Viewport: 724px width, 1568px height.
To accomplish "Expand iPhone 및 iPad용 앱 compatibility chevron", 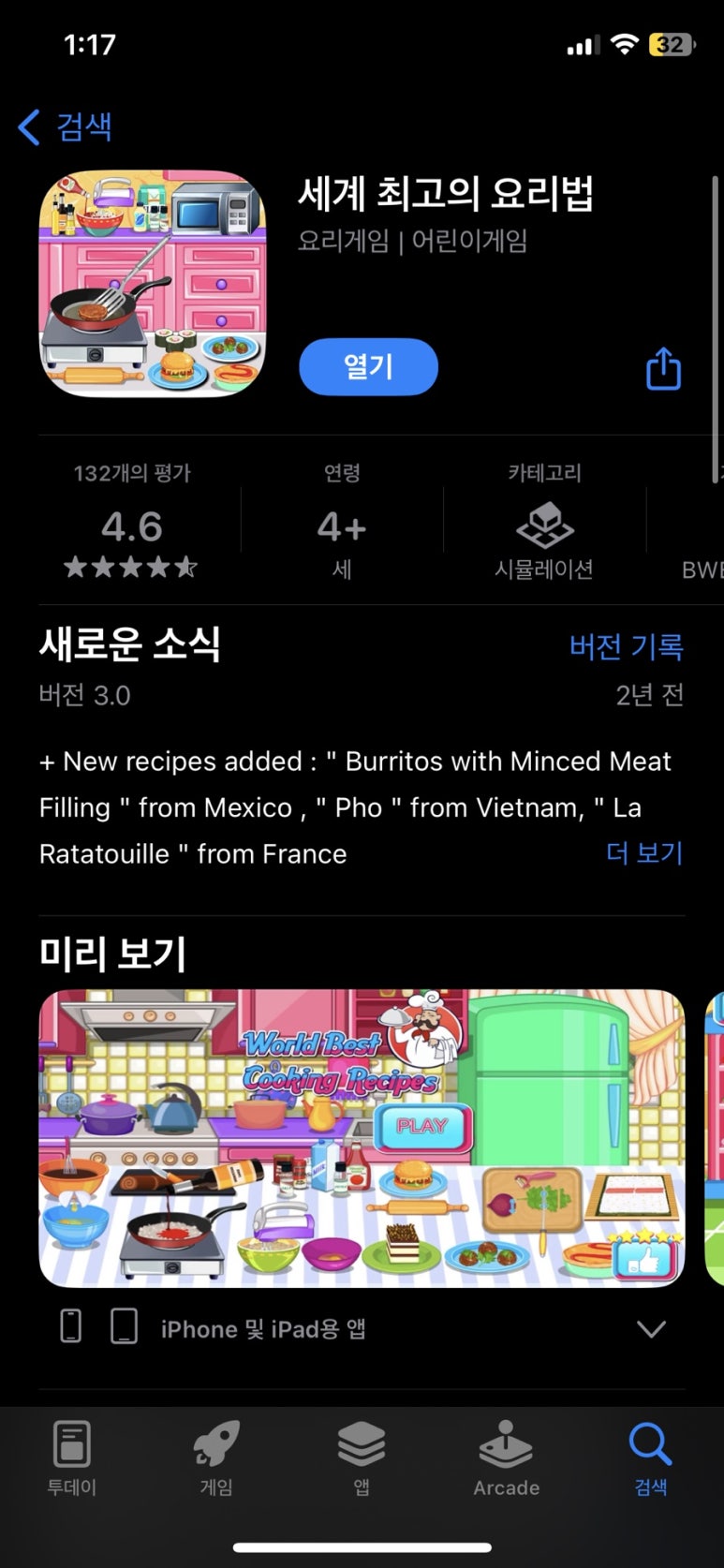I will coord(650,1328).
